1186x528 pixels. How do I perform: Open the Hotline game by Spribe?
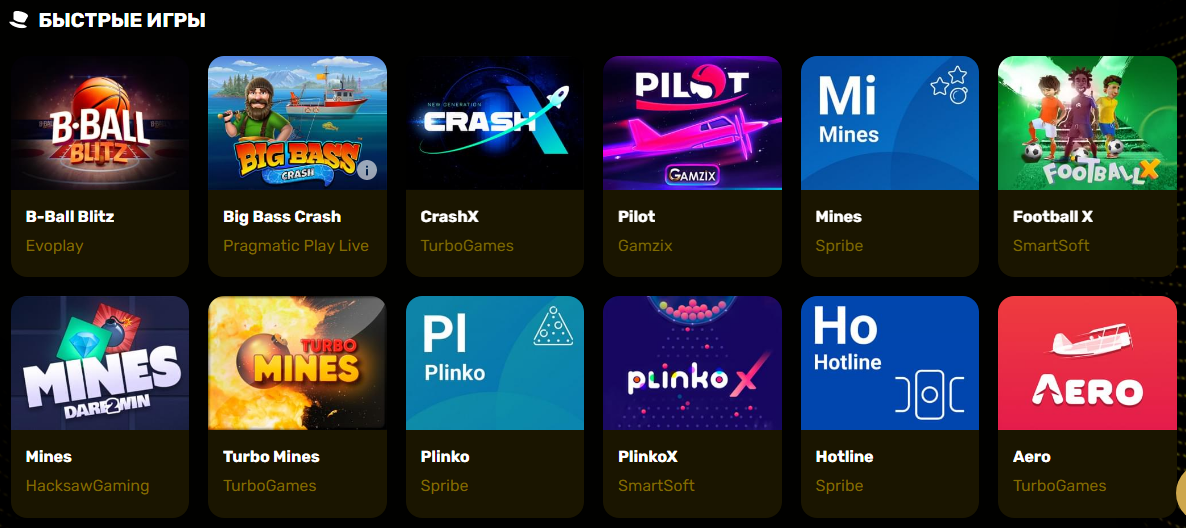[890, 363]
